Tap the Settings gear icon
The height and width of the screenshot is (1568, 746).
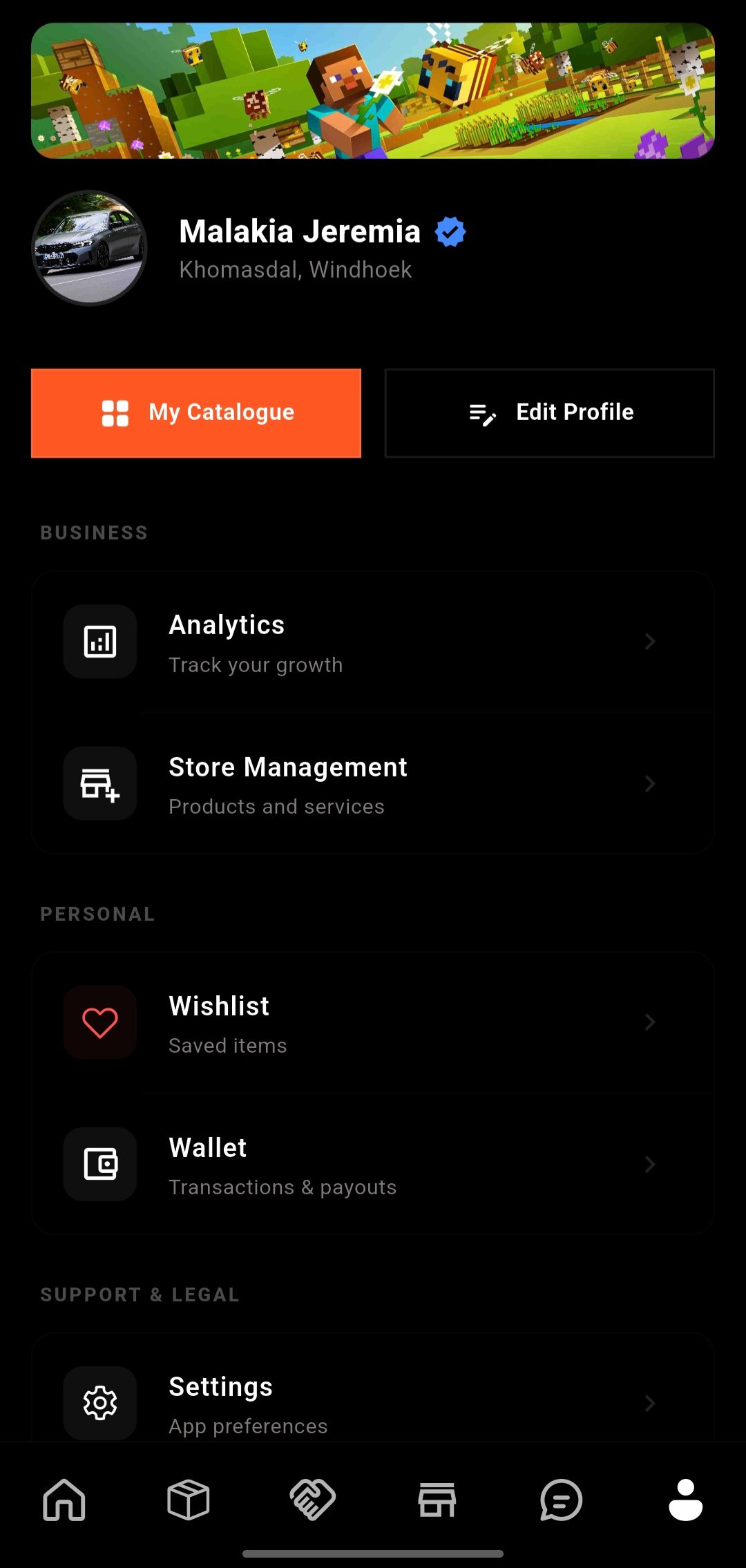(99, 1403)
